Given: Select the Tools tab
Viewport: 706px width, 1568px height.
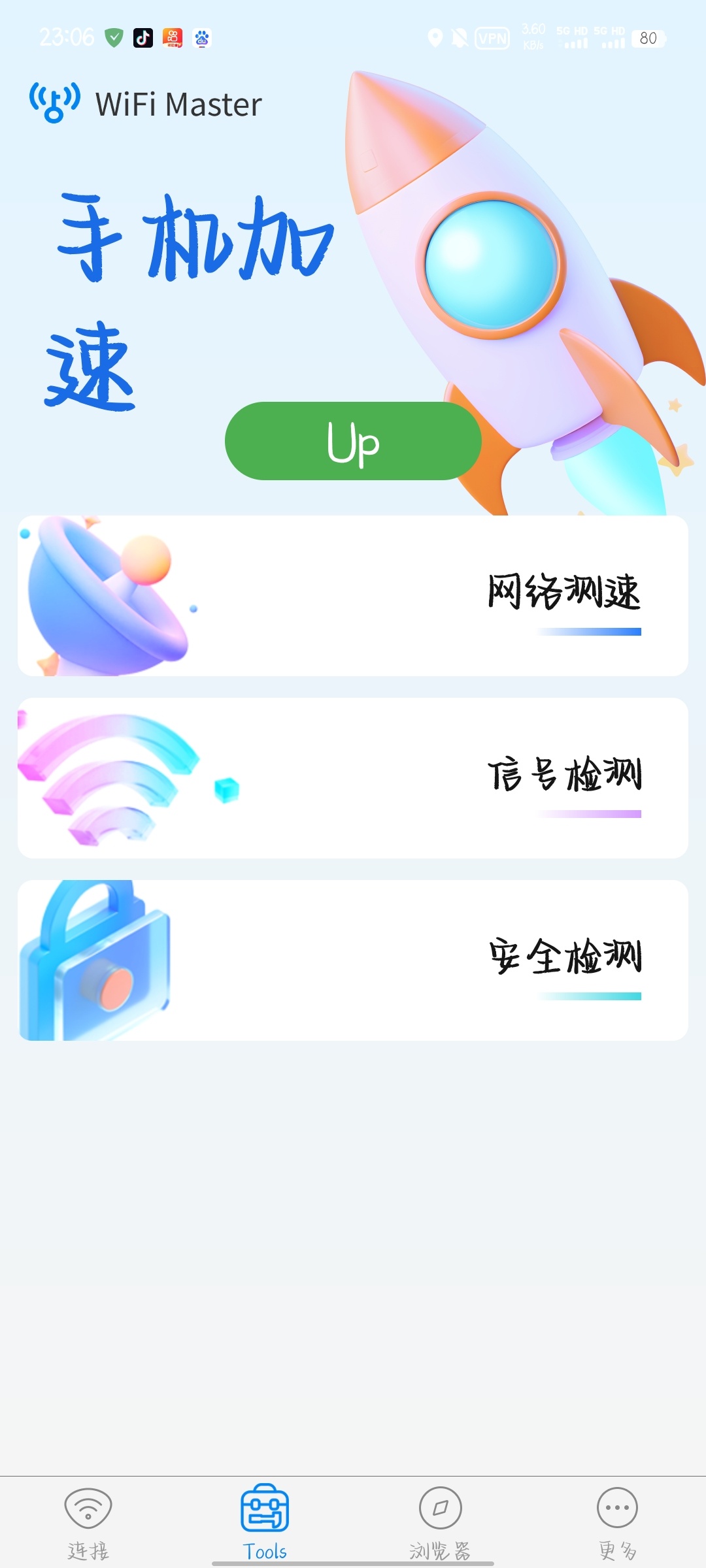Looking at the screenshot, I should pyautogui.click(x=265, y=1522).
